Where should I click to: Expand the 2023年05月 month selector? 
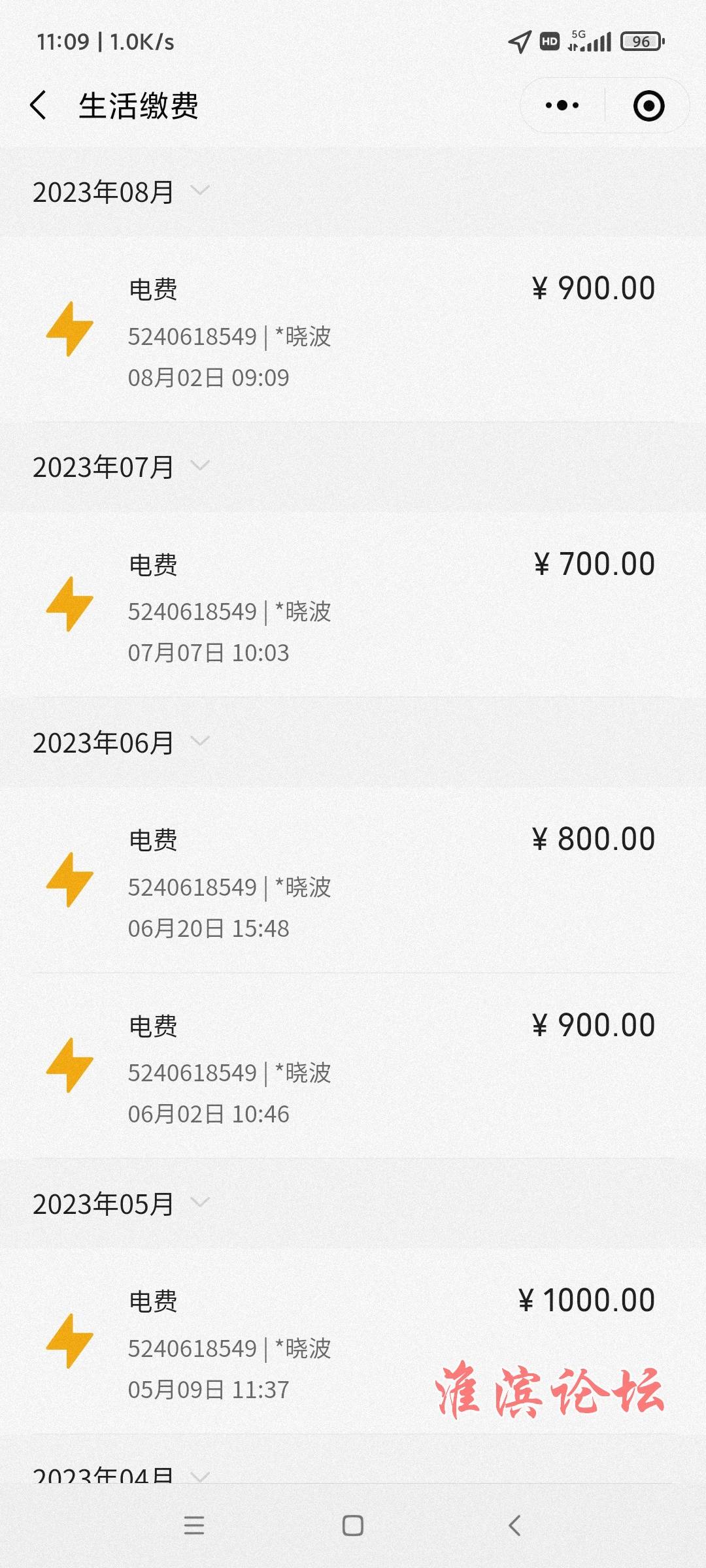[122, 1203]
